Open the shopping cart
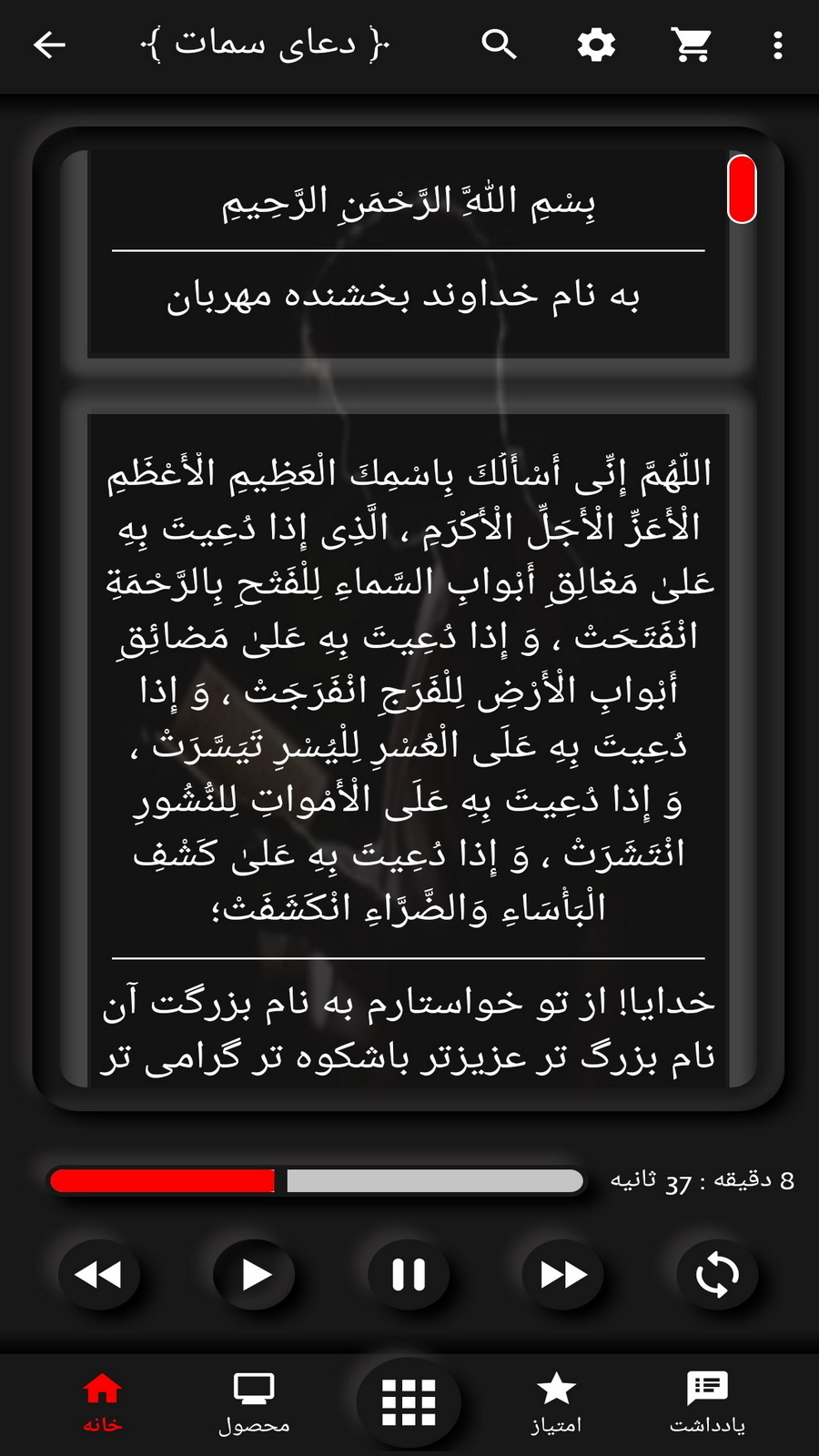Viewport: 819px width, 1456px height. pos(692,45)
